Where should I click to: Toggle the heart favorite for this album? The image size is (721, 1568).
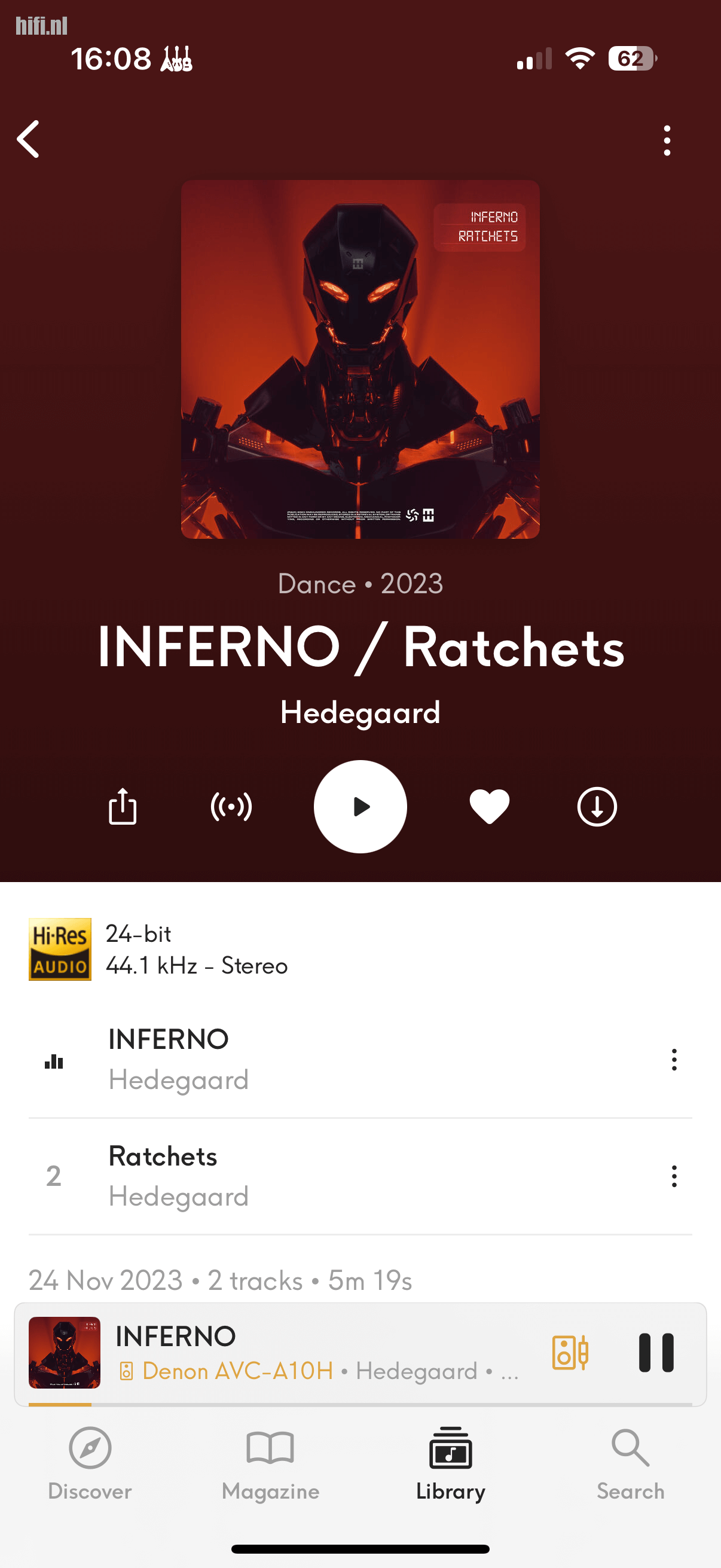489,807
